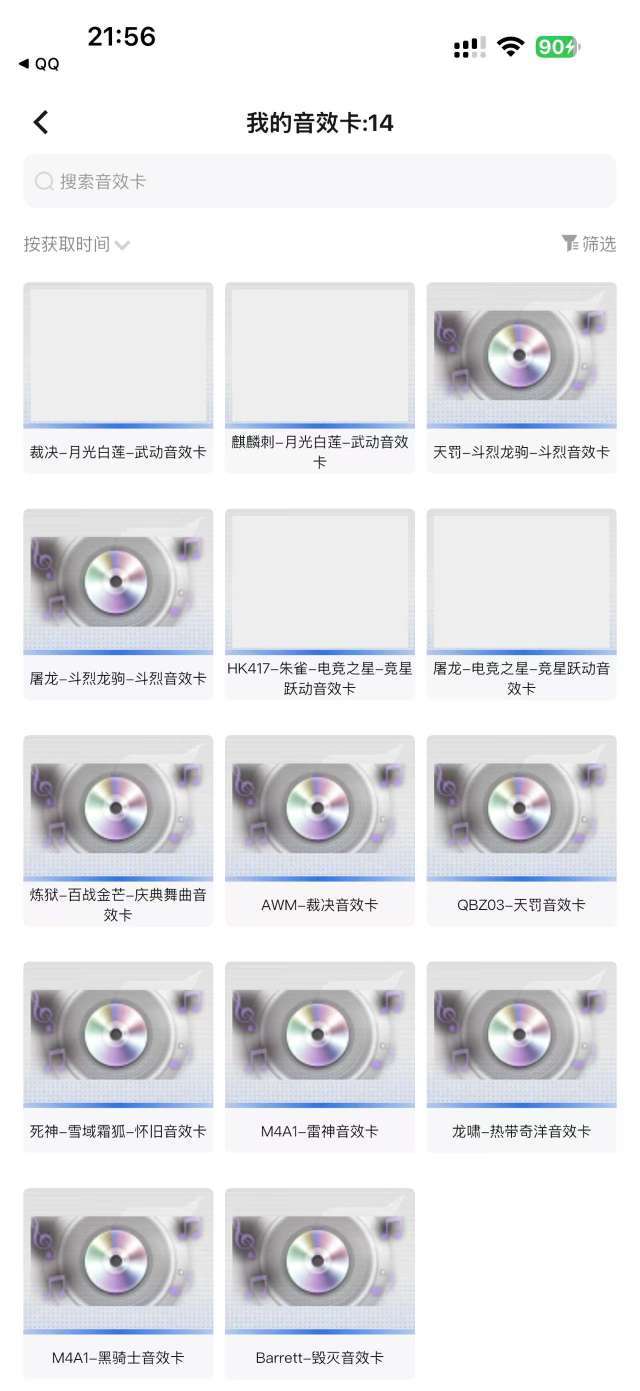The height and width of the screenshot is (1391, 640).
Task: Go back using the top-left arrow
Action: pyautogui.click(x=40, y=122)
